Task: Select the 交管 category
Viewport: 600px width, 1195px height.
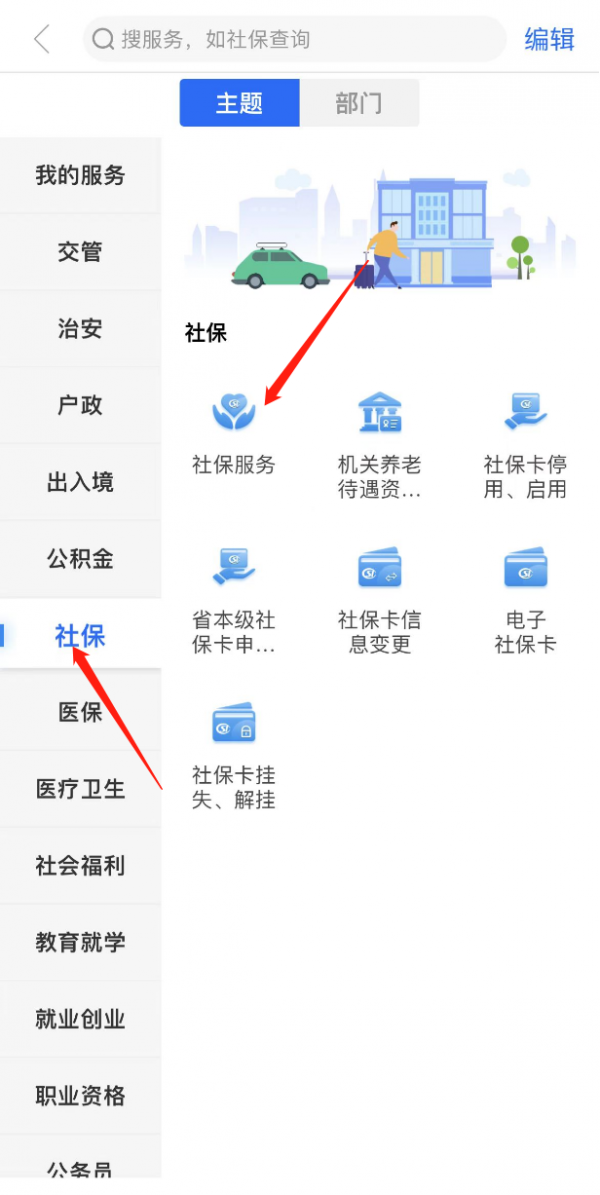Action: (80, 252)
